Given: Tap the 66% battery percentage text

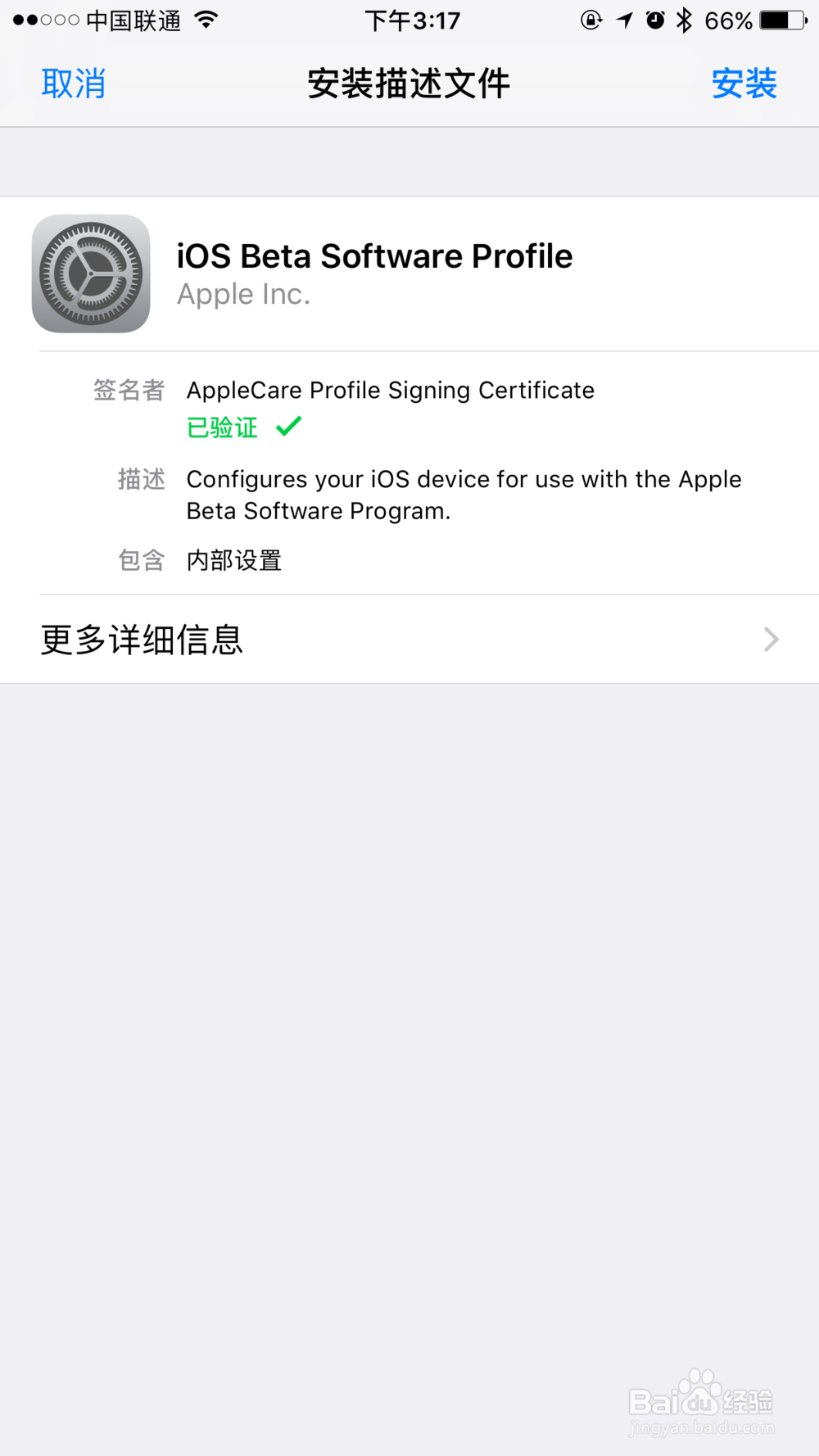Looking at the screenshot, I should pos(727,20).
